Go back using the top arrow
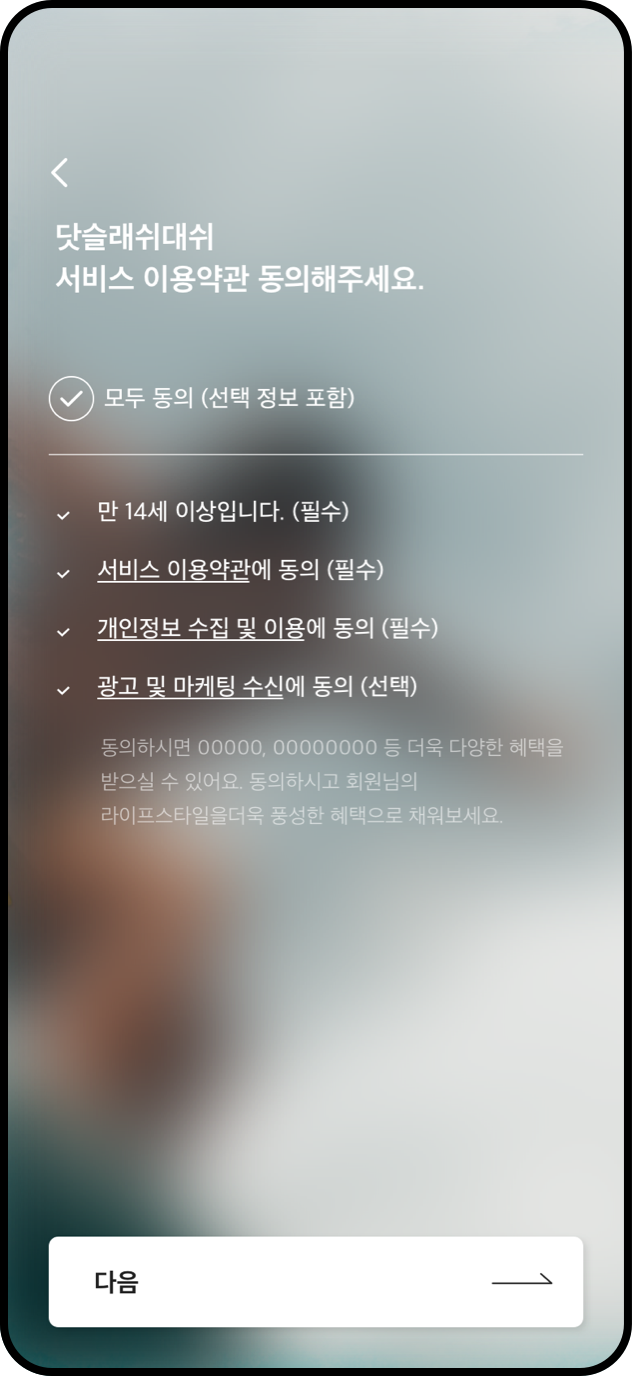The width and height of the screenshot is (632, 1376). [60, 173]
